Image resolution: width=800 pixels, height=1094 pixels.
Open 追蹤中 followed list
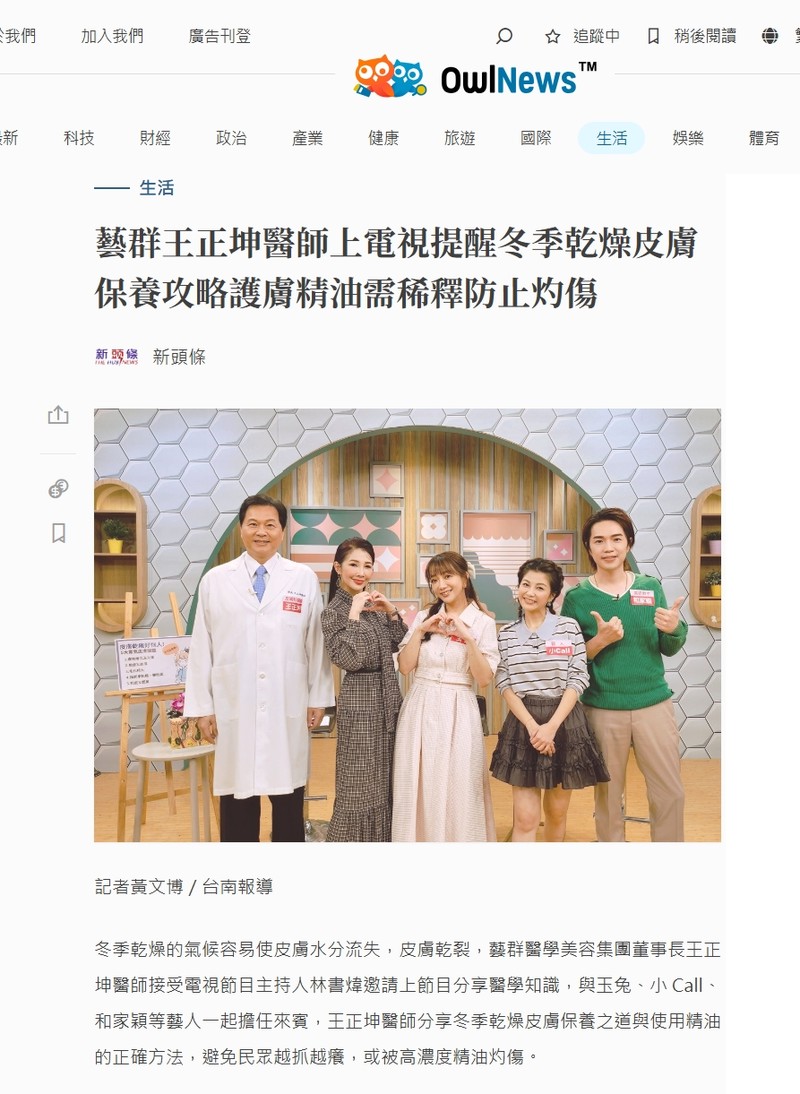582,36
